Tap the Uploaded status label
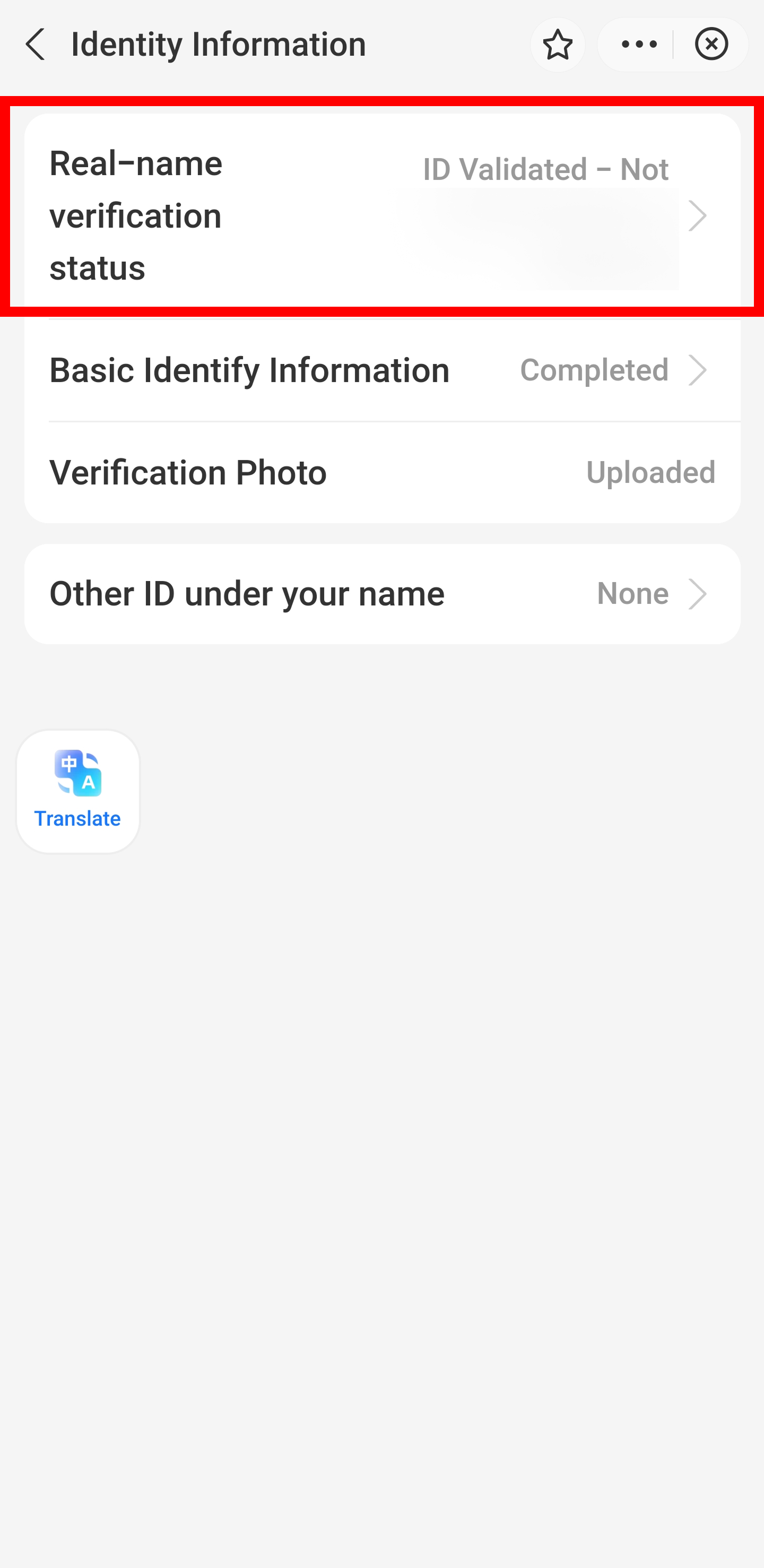The width and height of the screenshot is (764, 1568). coord(651,472)
